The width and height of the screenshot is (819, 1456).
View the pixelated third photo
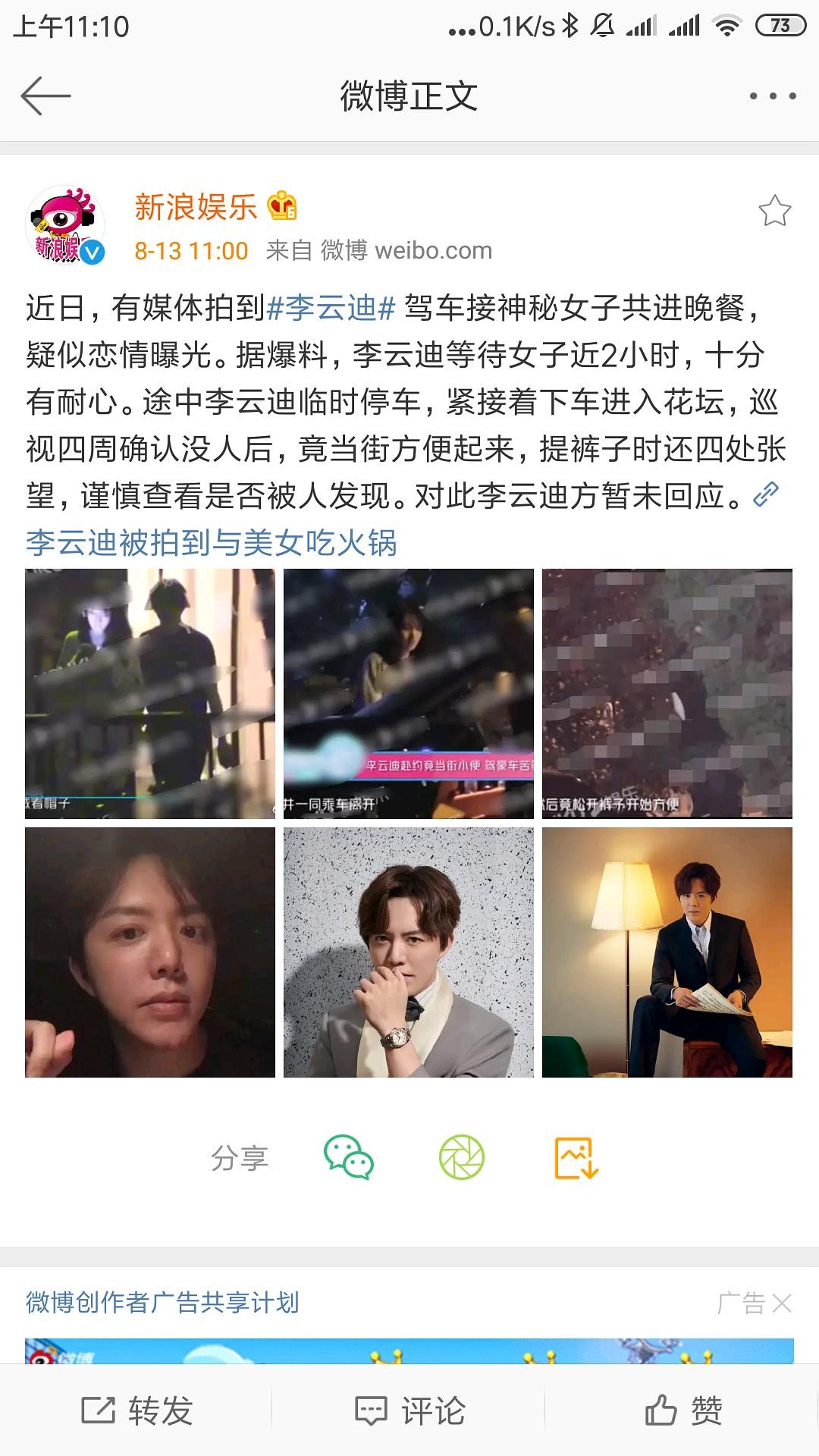(667, 693)
